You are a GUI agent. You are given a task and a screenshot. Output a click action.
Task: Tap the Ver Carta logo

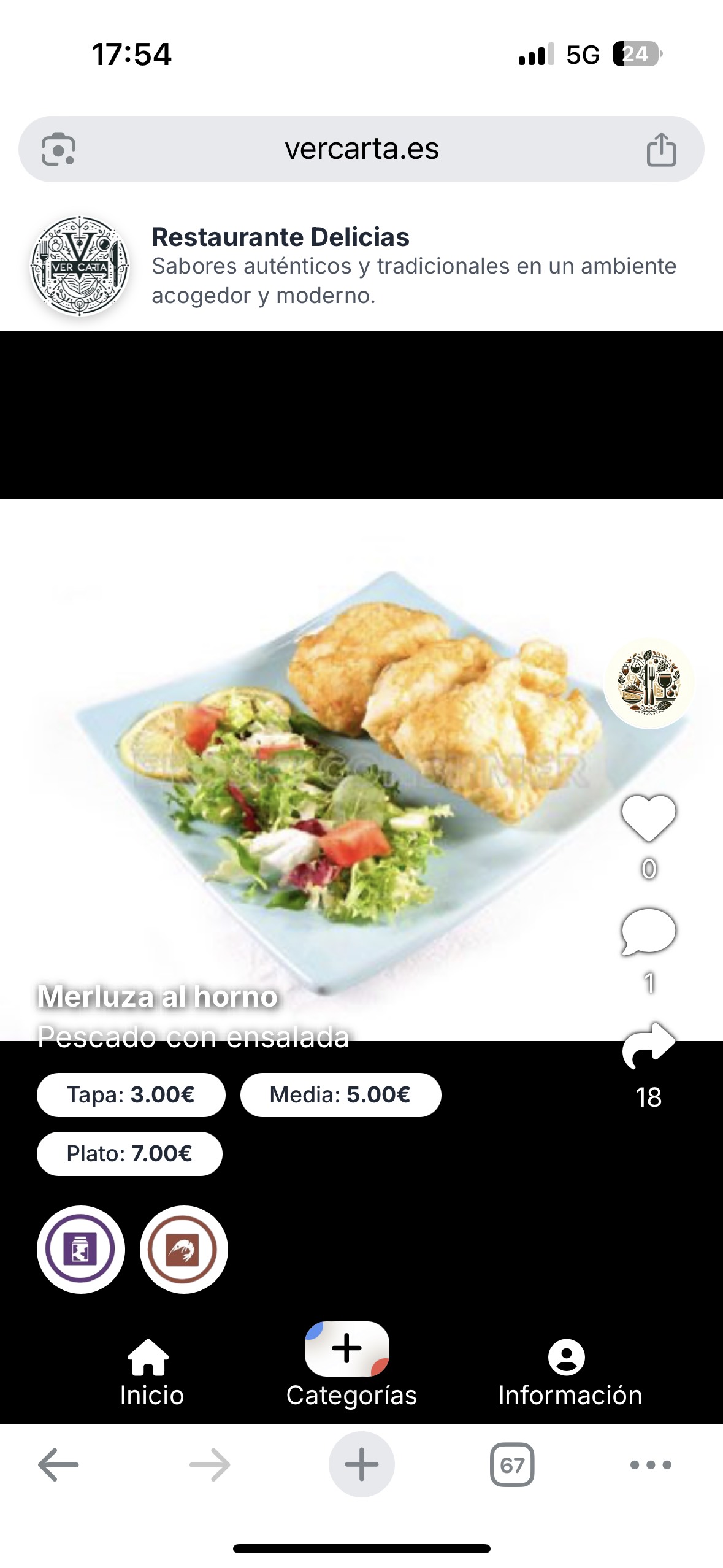click(82, 266)
